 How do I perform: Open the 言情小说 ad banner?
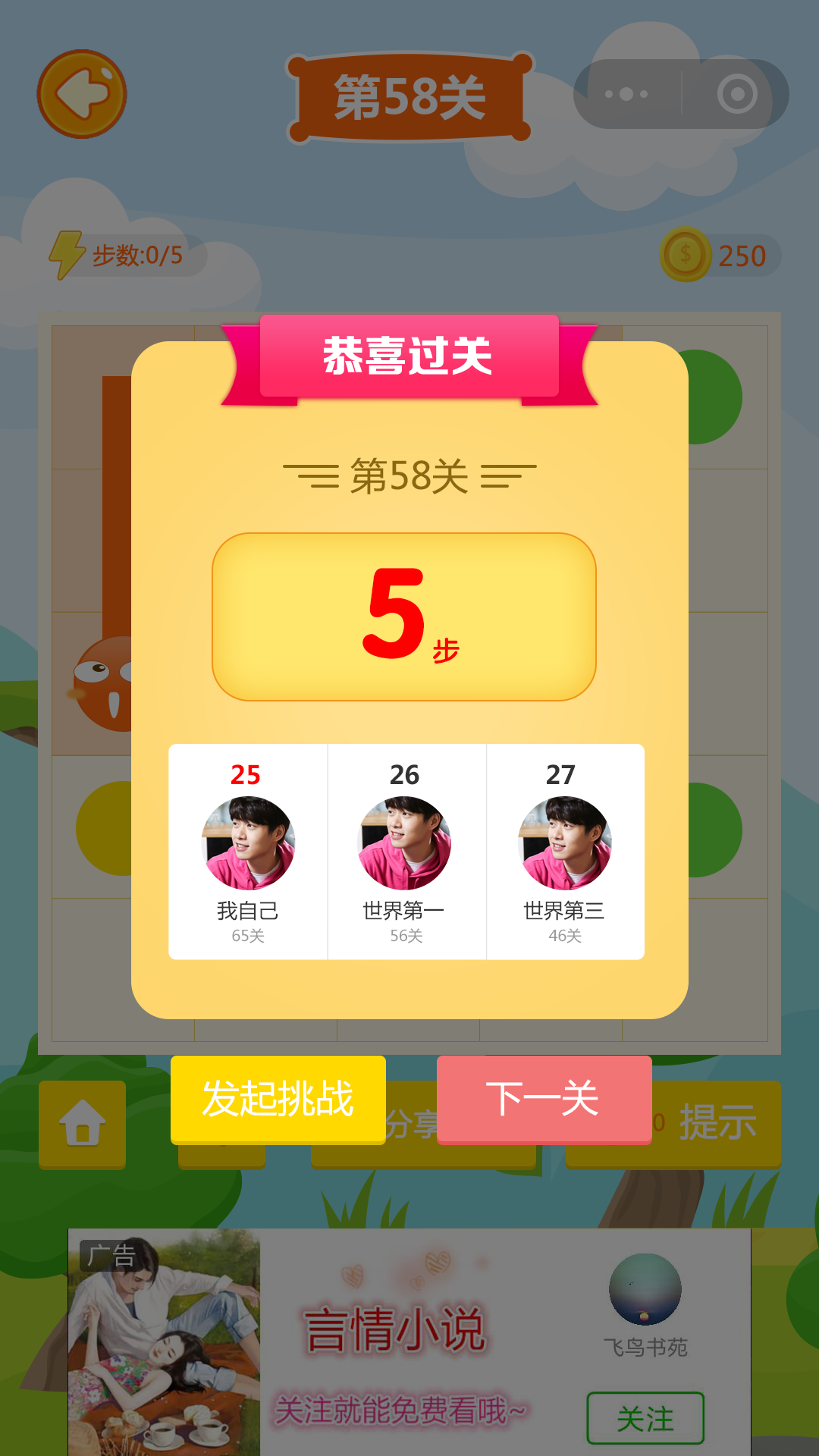pos(394,1335)
